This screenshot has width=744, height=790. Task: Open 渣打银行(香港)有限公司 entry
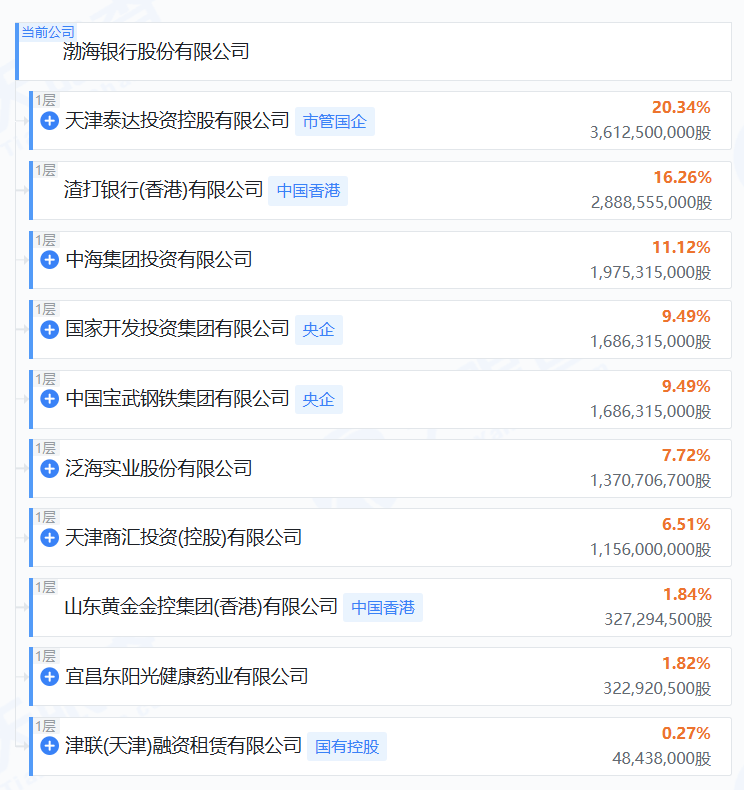(164, 190)
